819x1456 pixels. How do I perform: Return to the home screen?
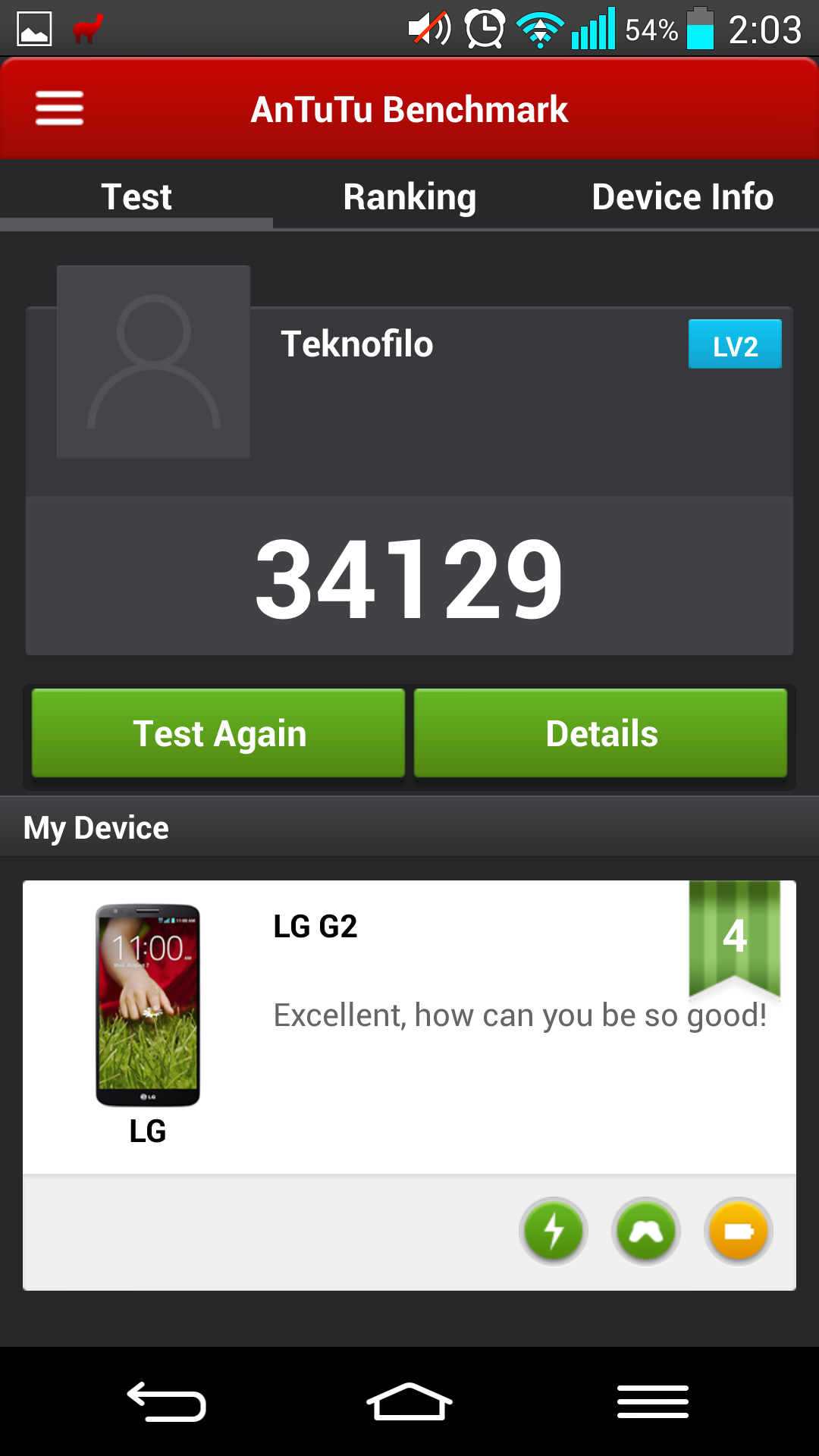(x=409, y=1401)
